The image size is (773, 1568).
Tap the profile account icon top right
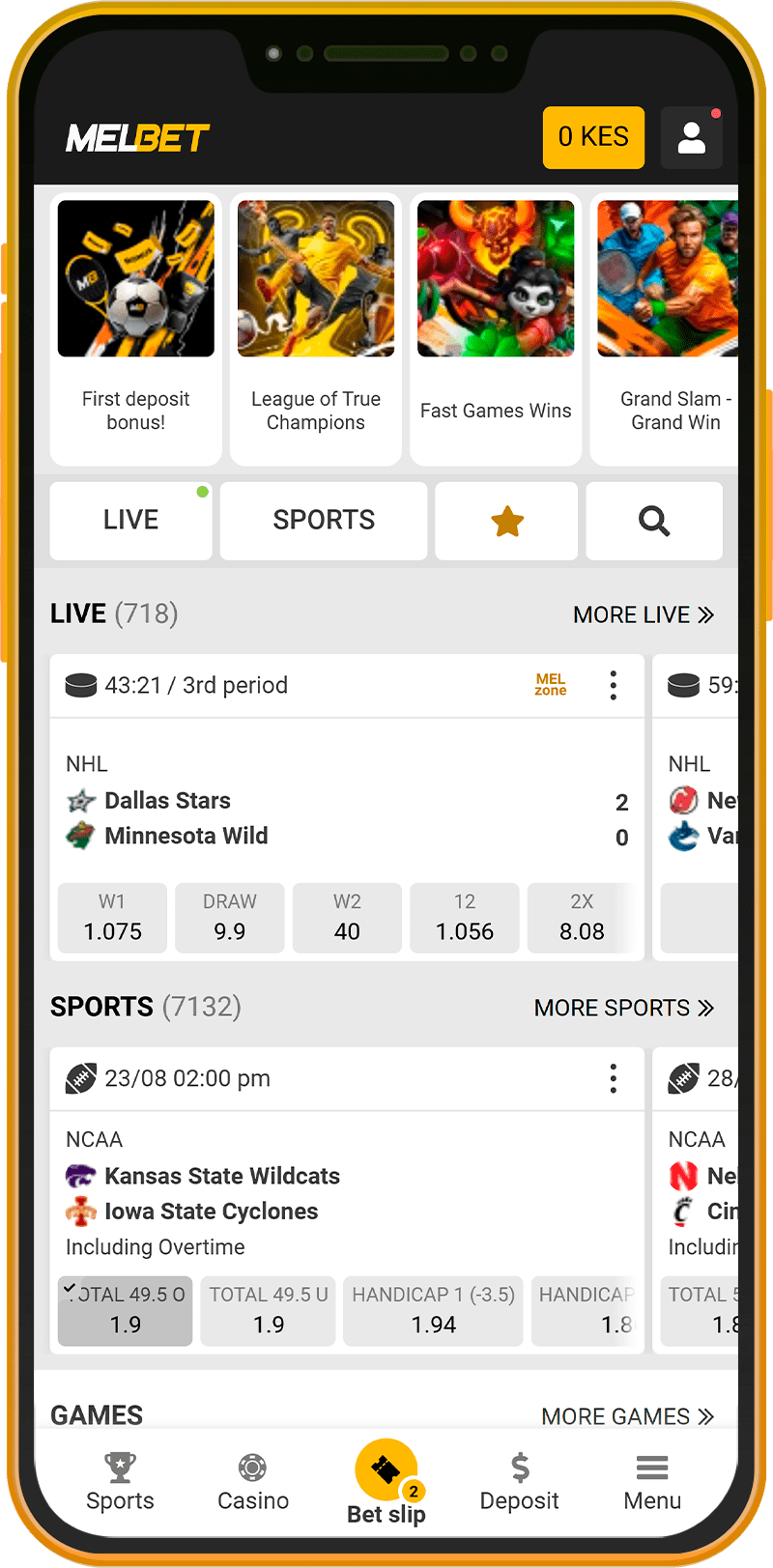coord(692,137)
